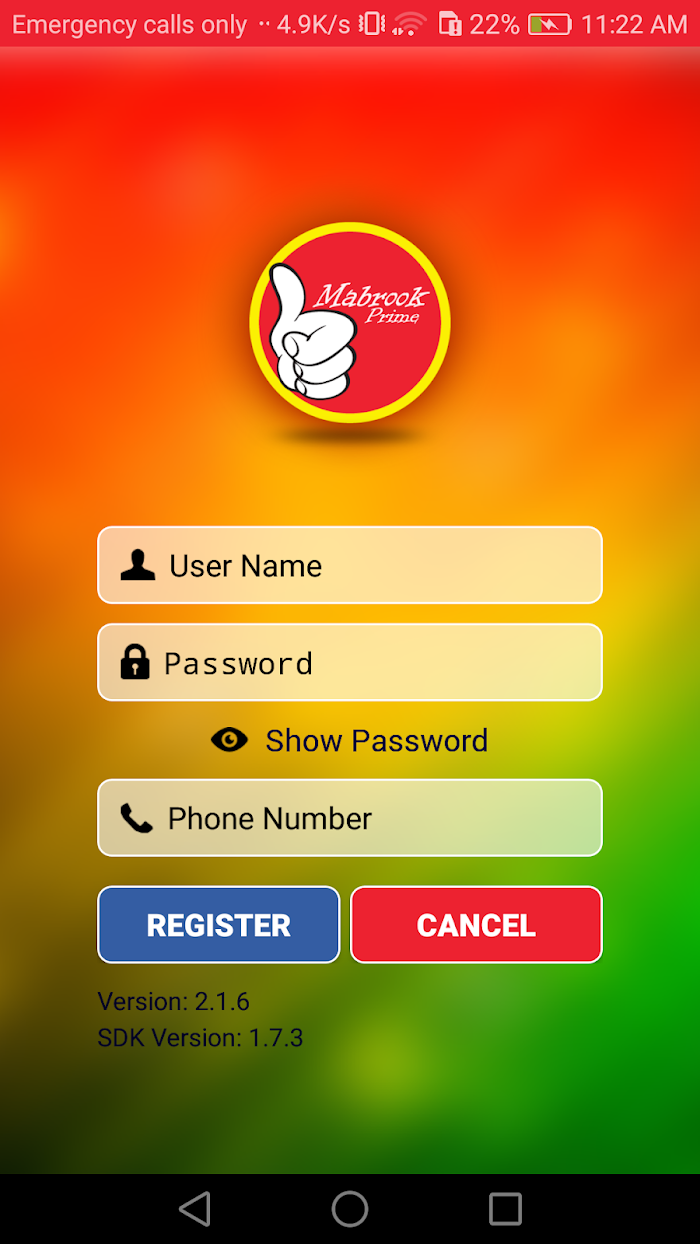The image size is (700, 1244).
Task: Select the Phone Number field
Action: pyautogui.click(x=350, y=818)
